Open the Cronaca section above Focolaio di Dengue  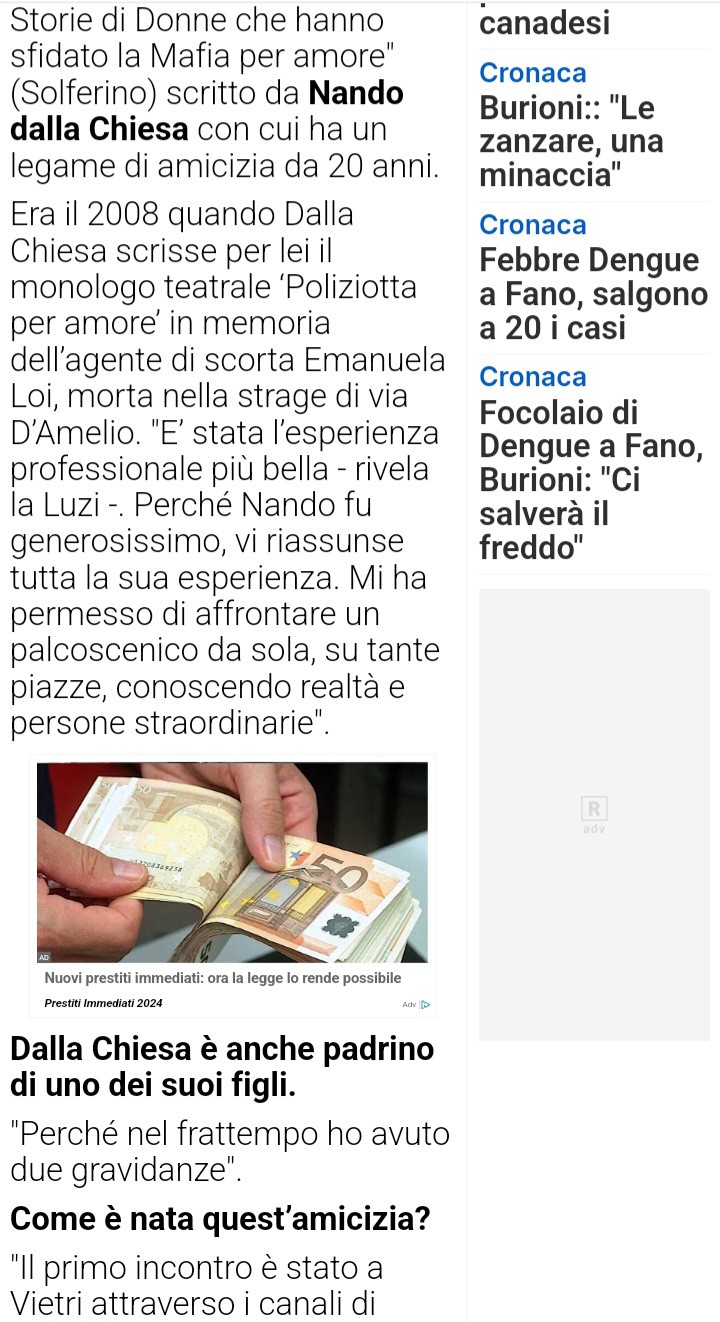(x=533, y=377)
